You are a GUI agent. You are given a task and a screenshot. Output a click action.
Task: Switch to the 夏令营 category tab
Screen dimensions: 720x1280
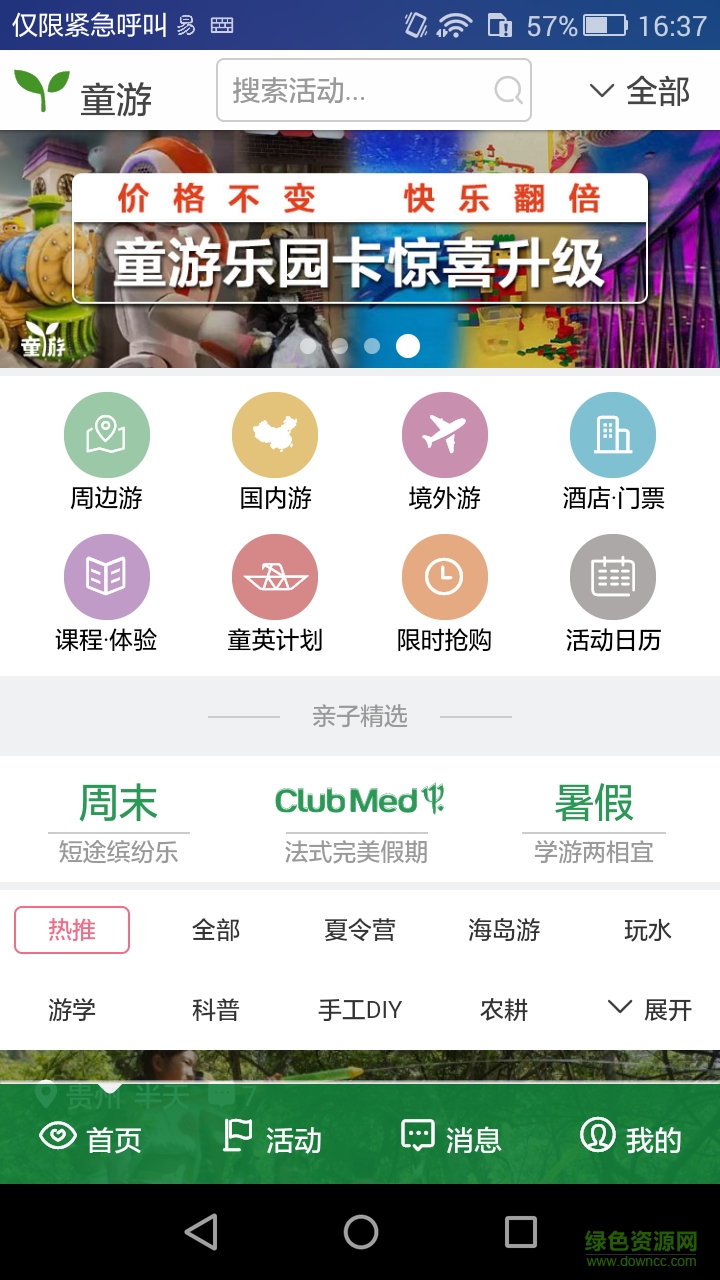pyautogui.click(x=360, y=929)
